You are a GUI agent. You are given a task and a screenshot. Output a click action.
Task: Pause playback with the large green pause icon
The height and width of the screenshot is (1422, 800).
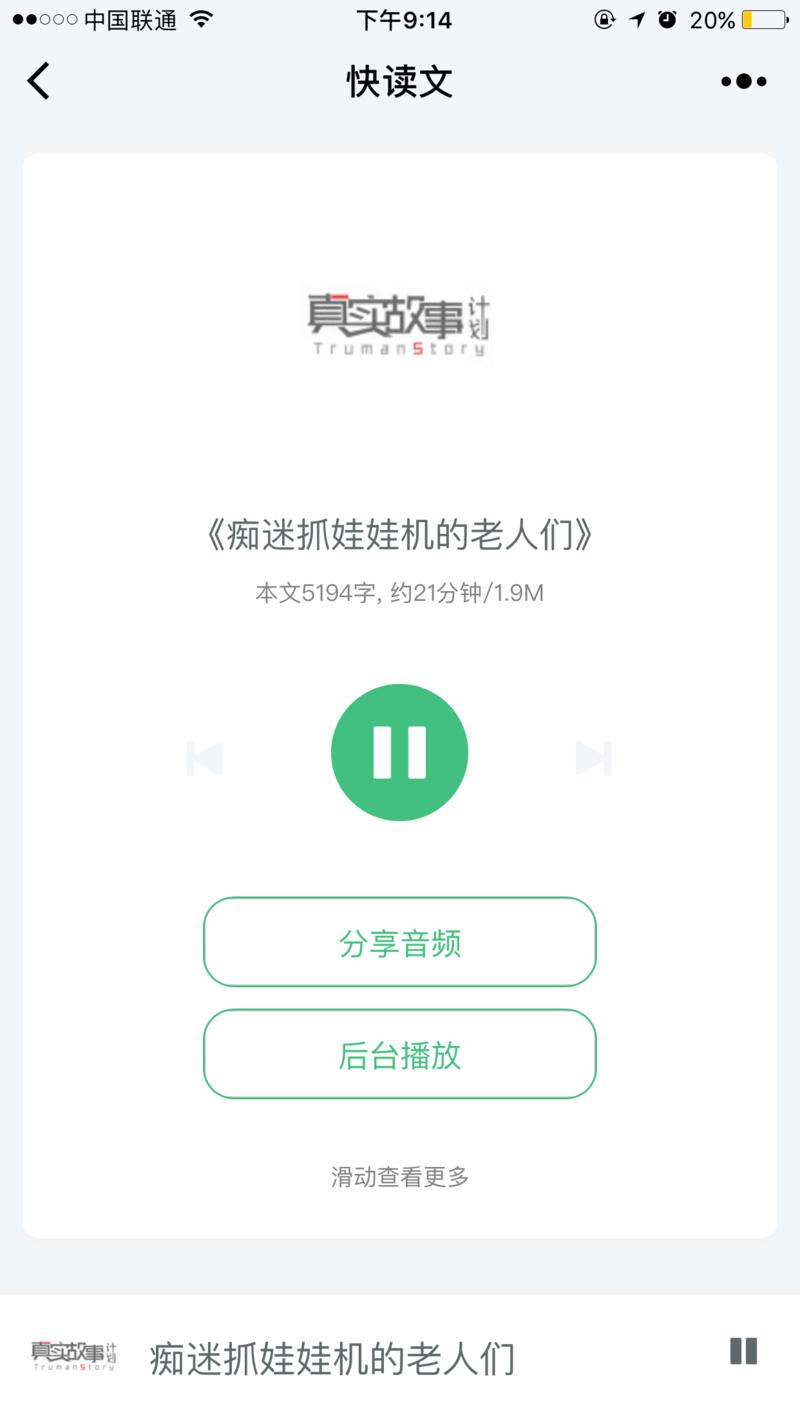(400, 751)
